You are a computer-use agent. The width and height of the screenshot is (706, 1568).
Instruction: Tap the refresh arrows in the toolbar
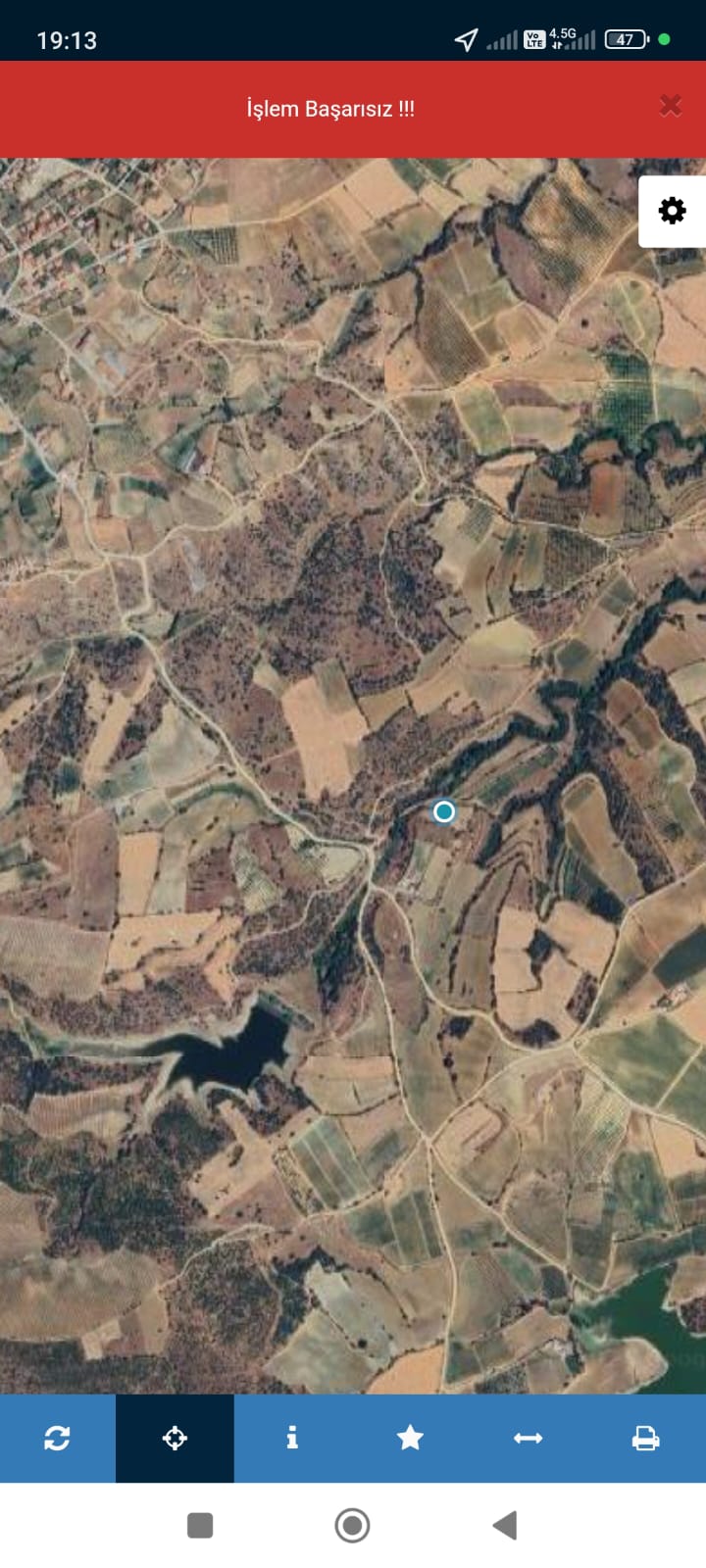point(57,1438)
